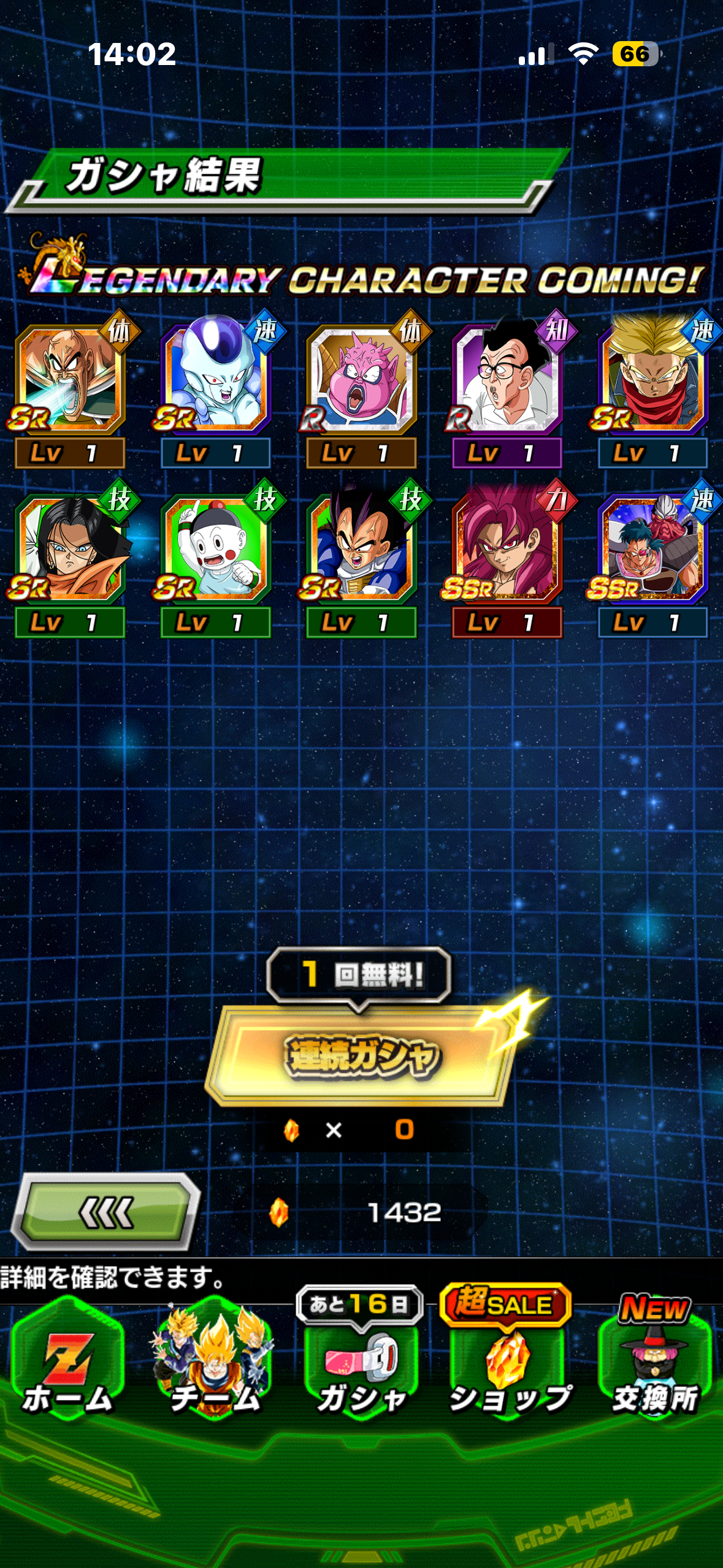View the SR Nappa character card
This screenshot has height=1568, width=723.
pos(70,380)
